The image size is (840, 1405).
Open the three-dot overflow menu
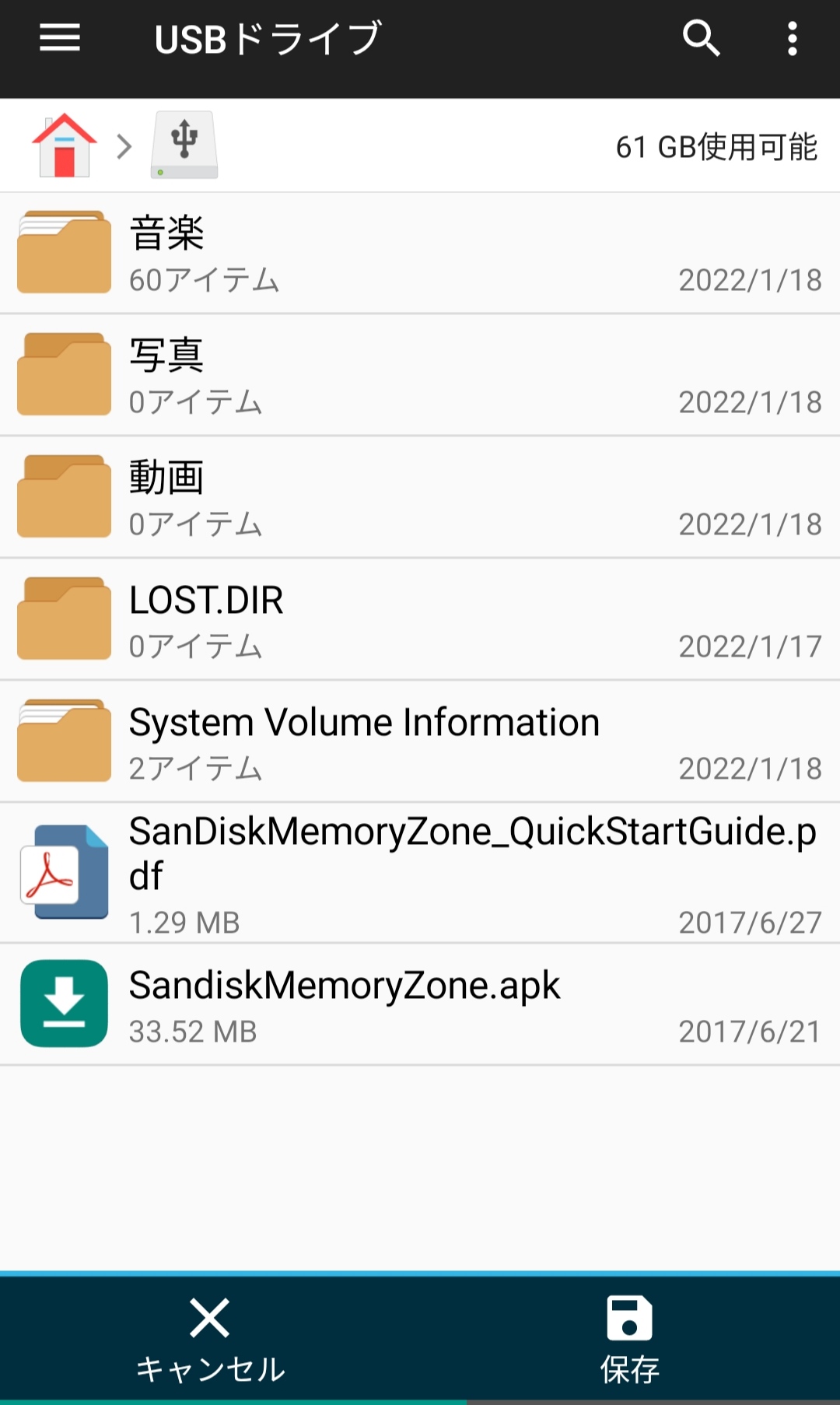(792, 38)
